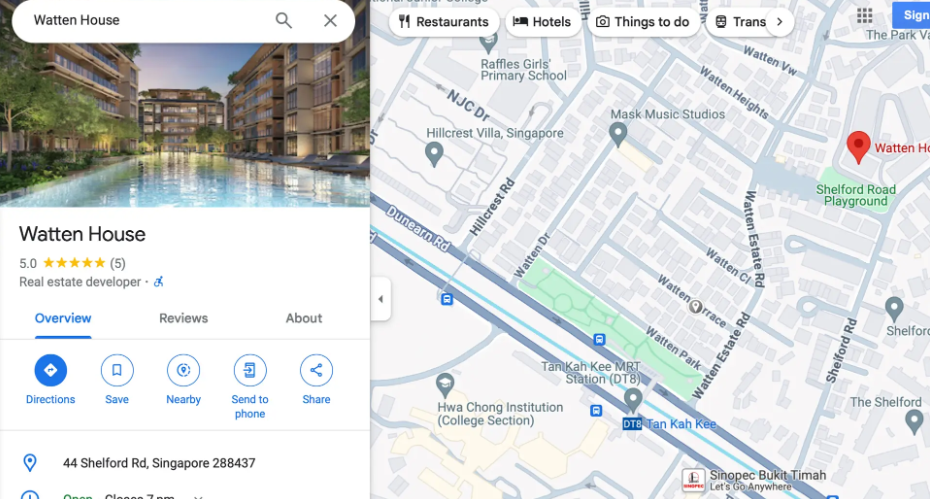
Task: Show more category chips with the arrow
Action: (779, 22)
